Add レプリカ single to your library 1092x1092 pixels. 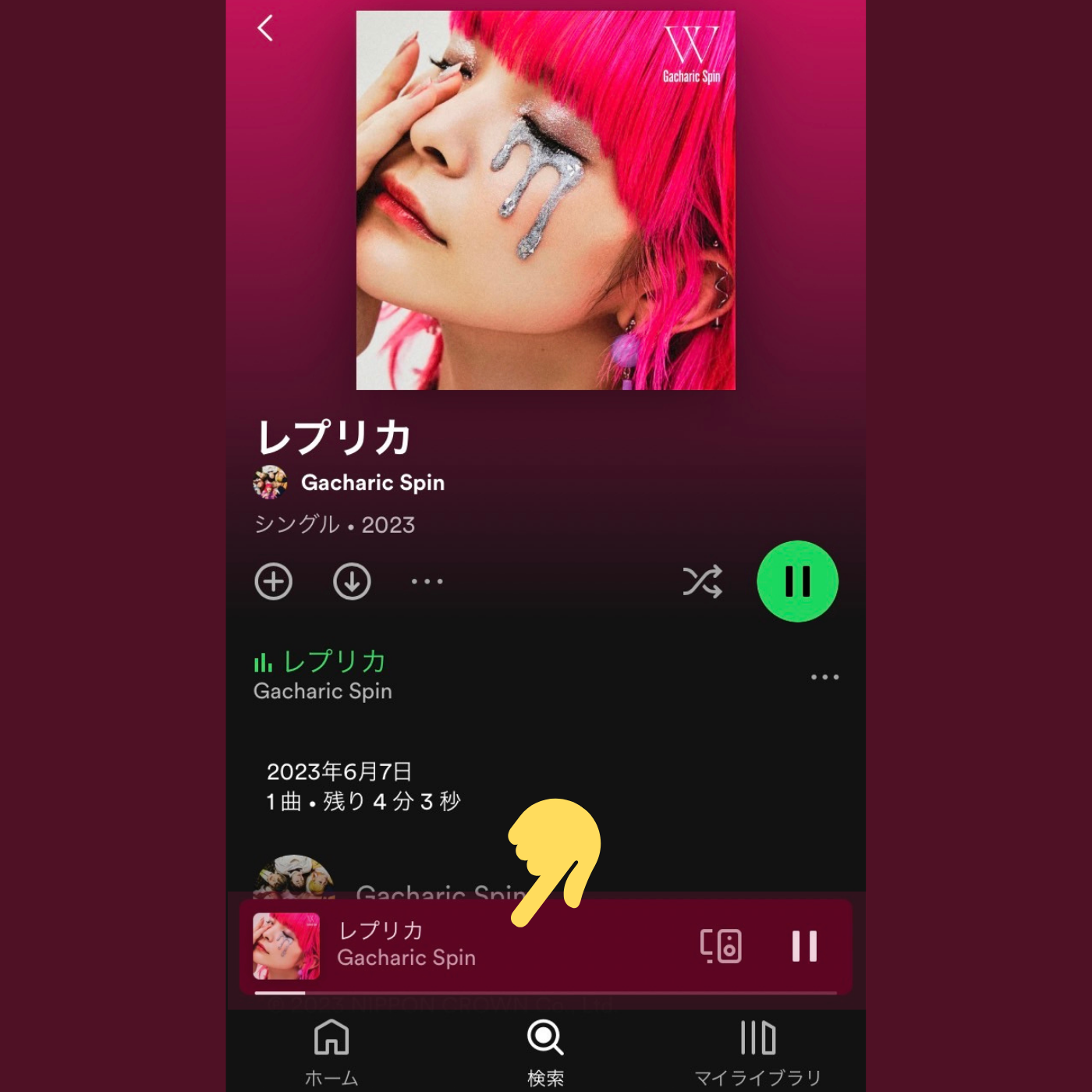[x=274, y=582]
